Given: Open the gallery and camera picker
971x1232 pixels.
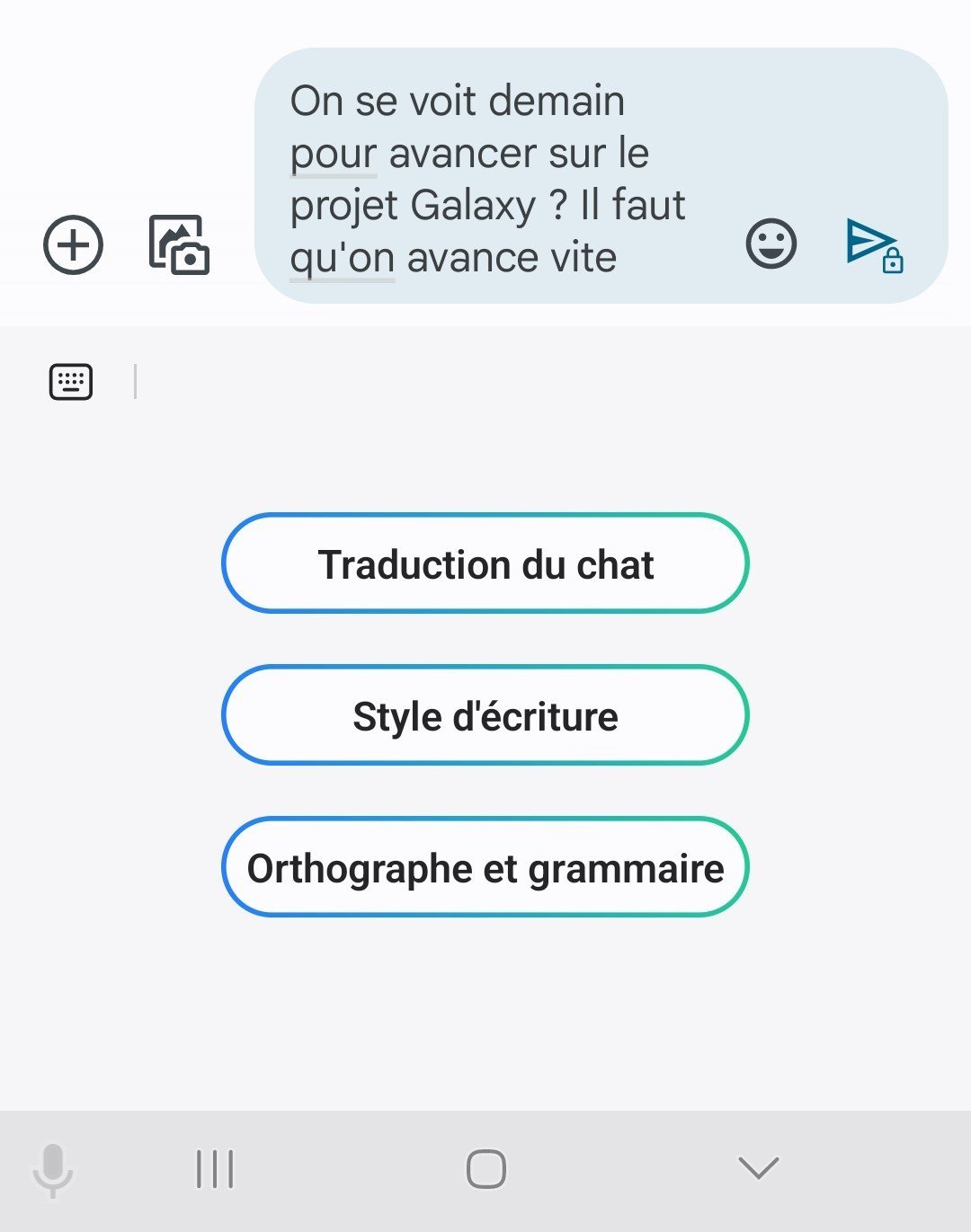Looking at the screenshot, I should pos(179,244).
